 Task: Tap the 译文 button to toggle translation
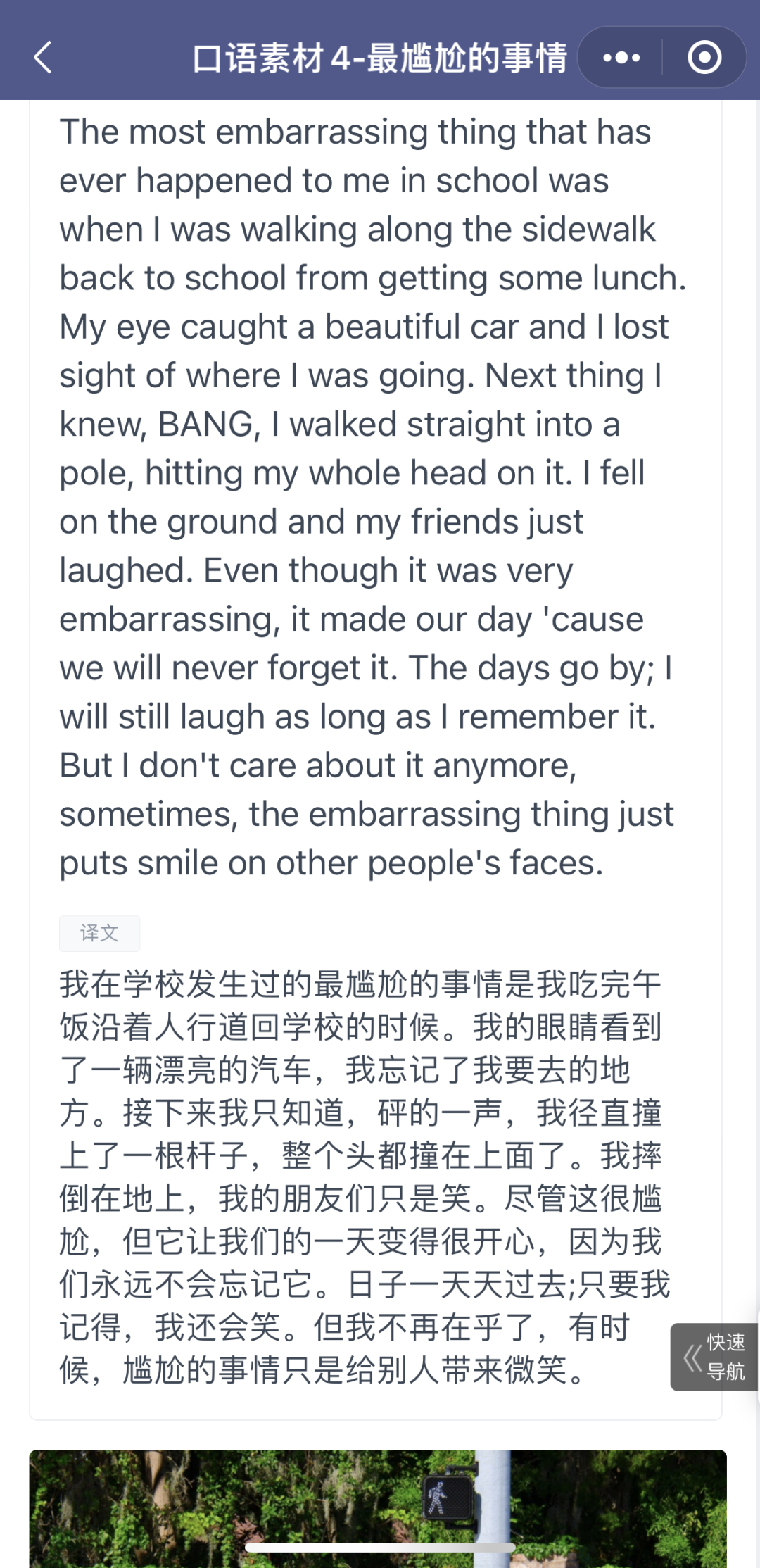(100, 932)
